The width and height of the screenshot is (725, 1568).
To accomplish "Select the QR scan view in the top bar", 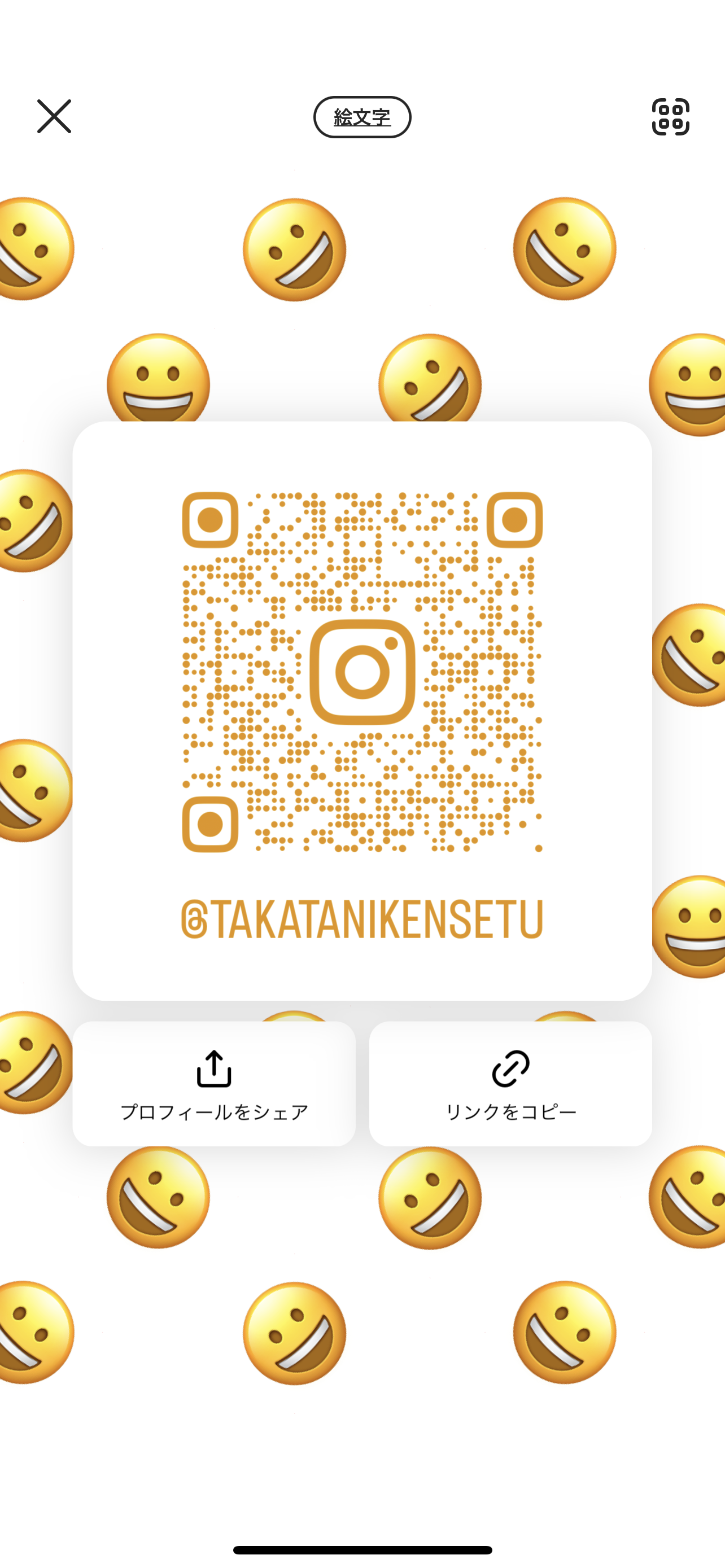I will pos(671,117).
